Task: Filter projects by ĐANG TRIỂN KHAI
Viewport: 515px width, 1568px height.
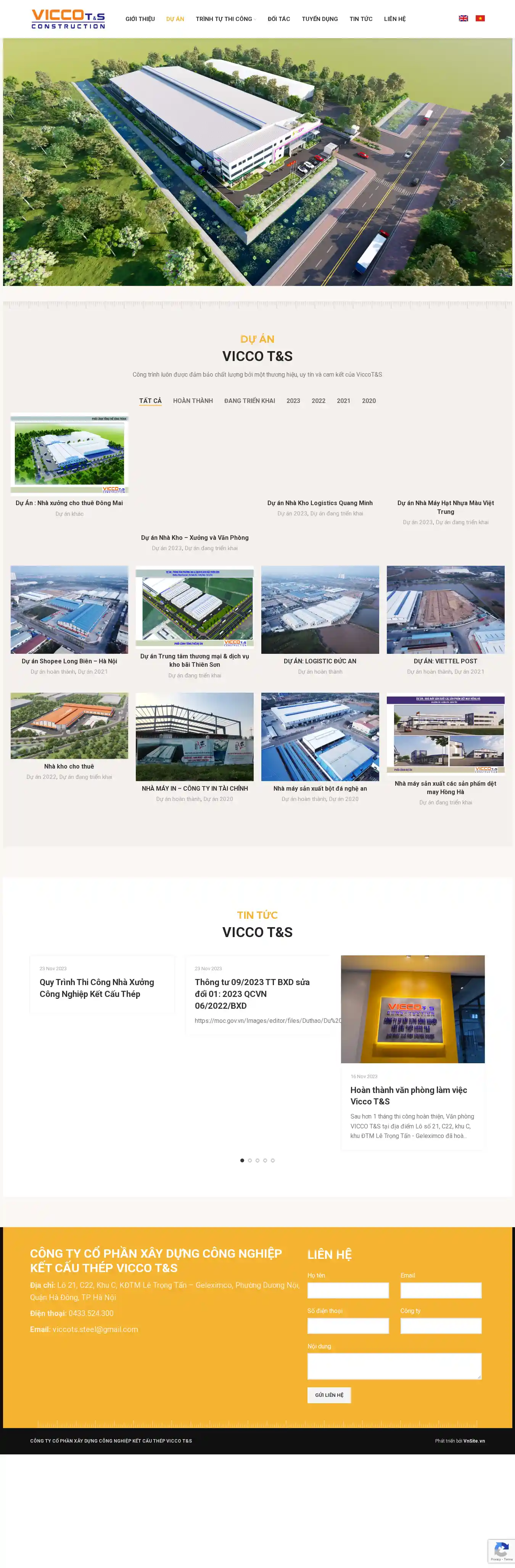Action: pyautogui.click(x=249, y=401)
